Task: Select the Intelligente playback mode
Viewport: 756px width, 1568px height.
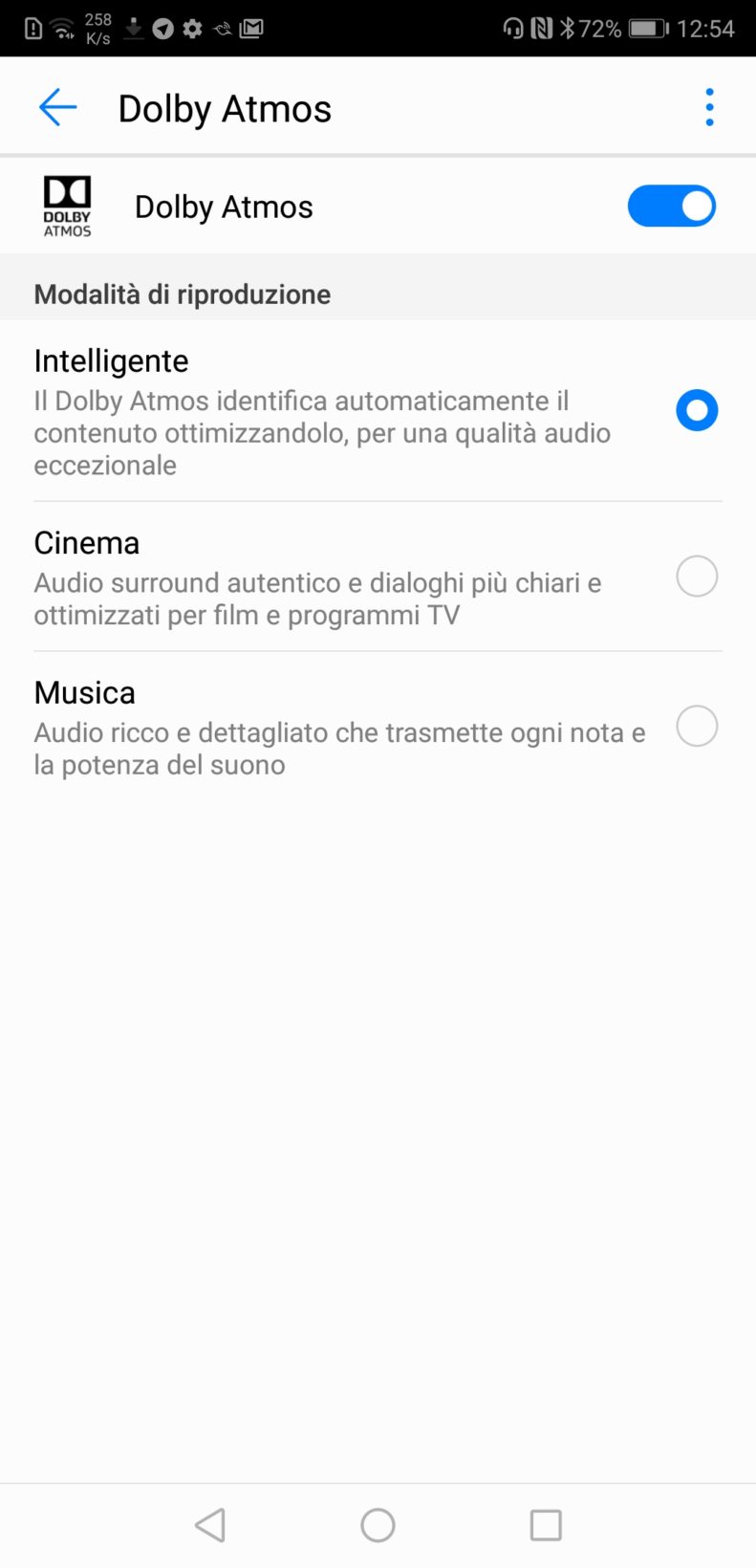Action: pyautogui.click(x=697, y=410)
